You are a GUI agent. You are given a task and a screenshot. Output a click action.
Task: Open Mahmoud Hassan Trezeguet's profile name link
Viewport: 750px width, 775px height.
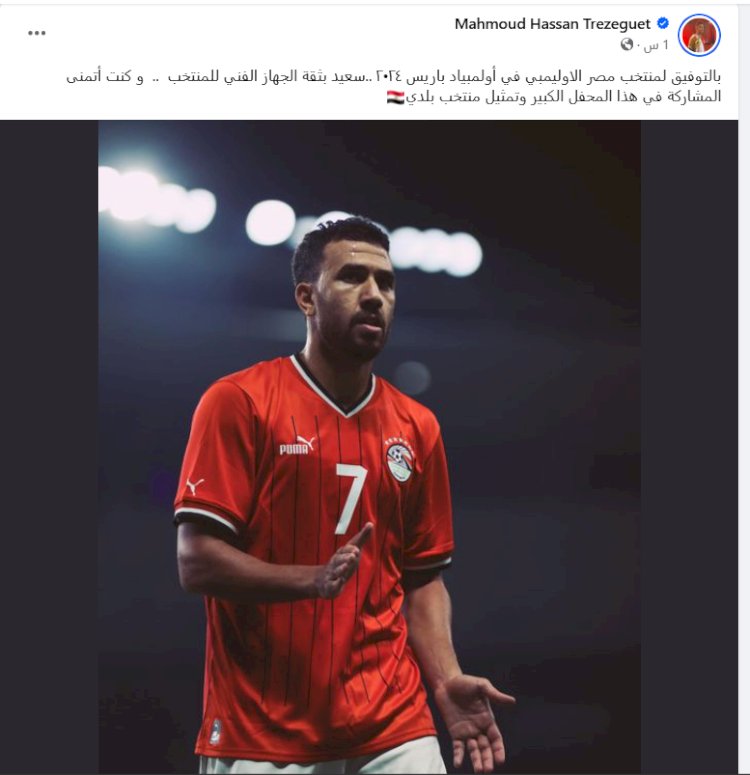tap(552, 24)
